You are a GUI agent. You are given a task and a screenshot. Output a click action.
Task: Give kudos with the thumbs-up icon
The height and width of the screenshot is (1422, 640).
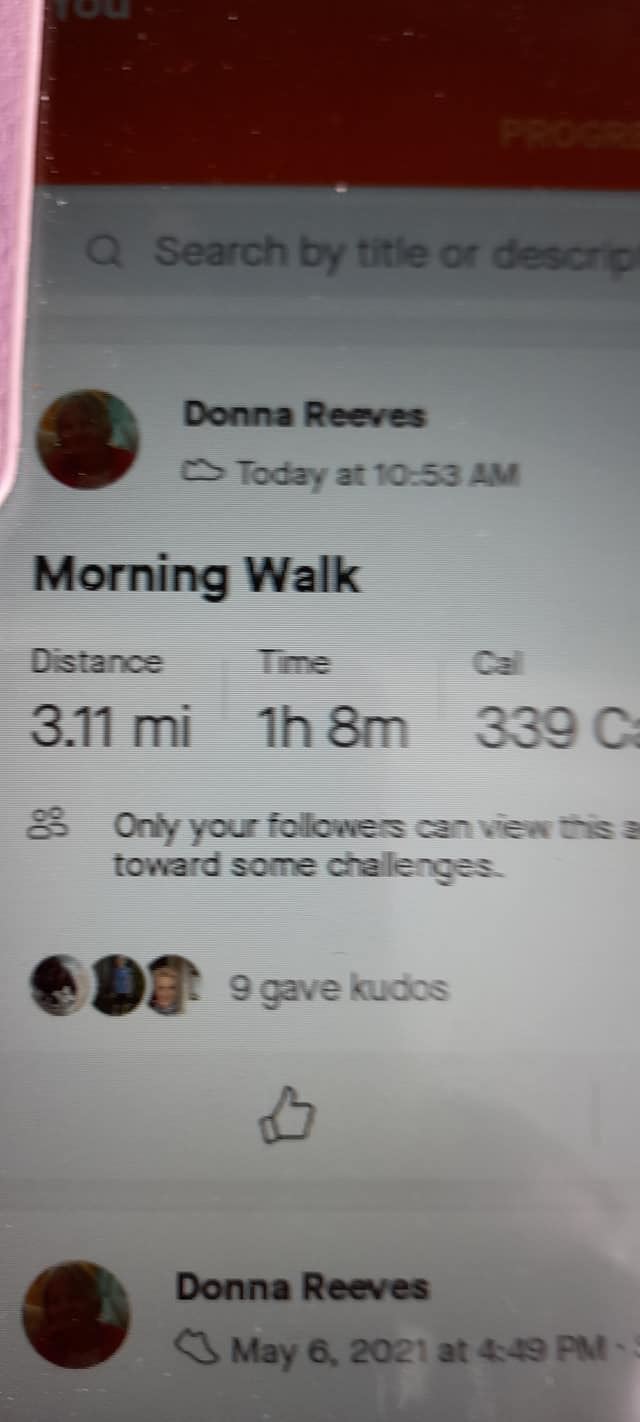[287, 1114]
